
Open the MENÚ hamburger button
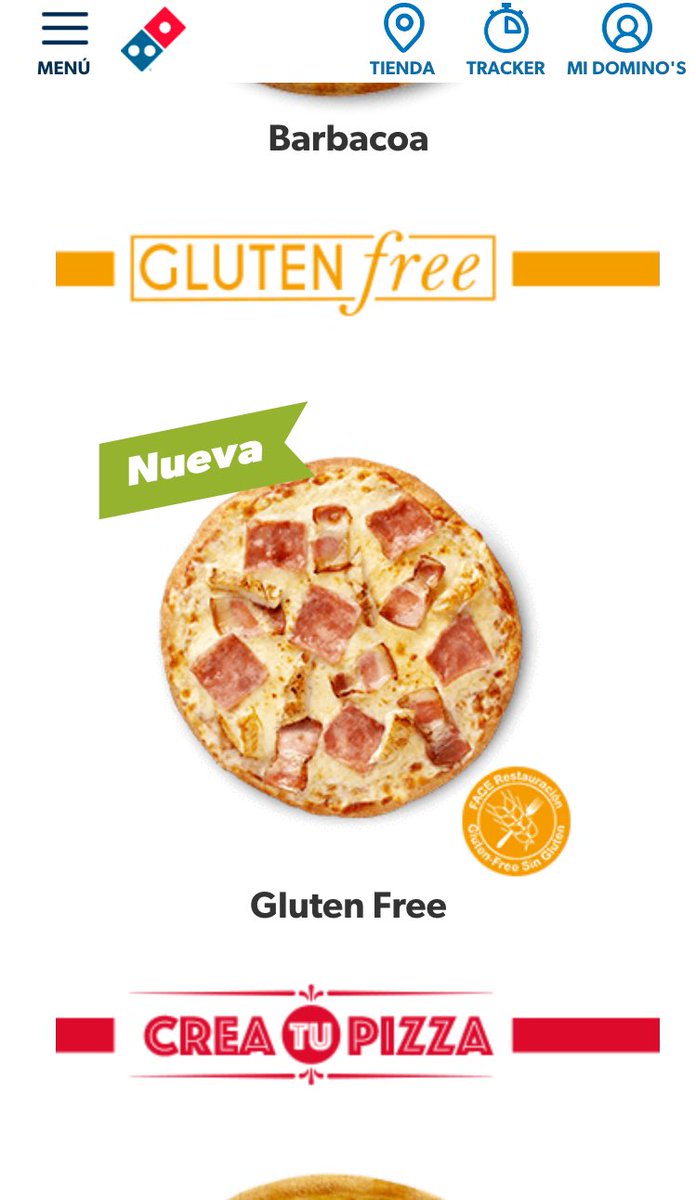(x=64, y=42)
